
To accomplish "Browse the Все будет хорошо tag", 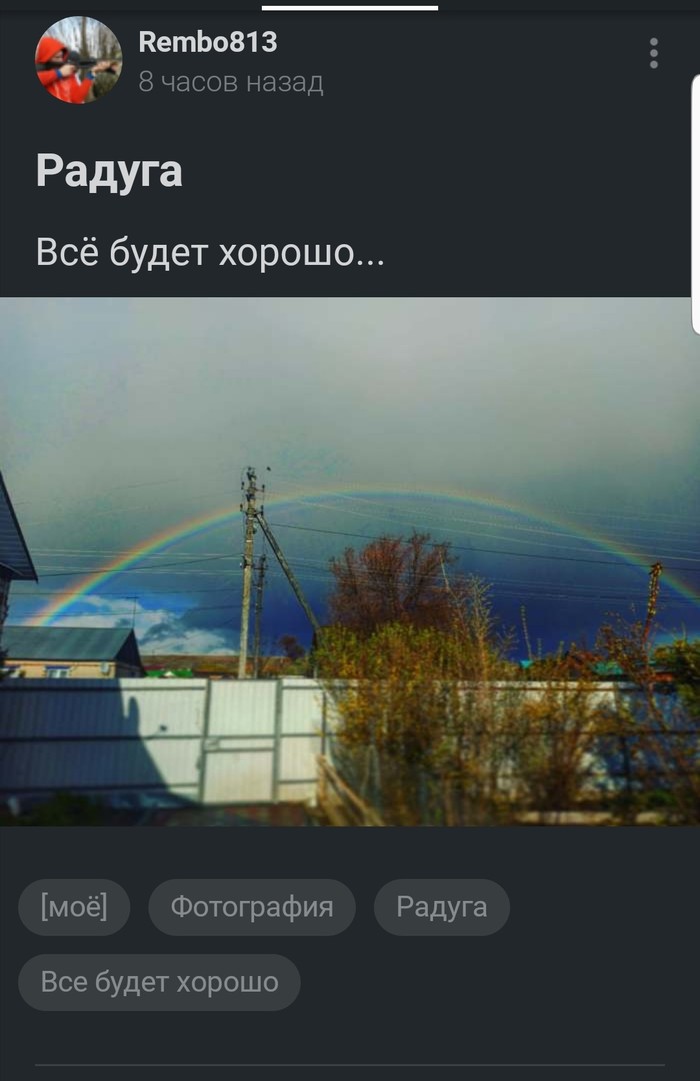I will pos(159,982).
